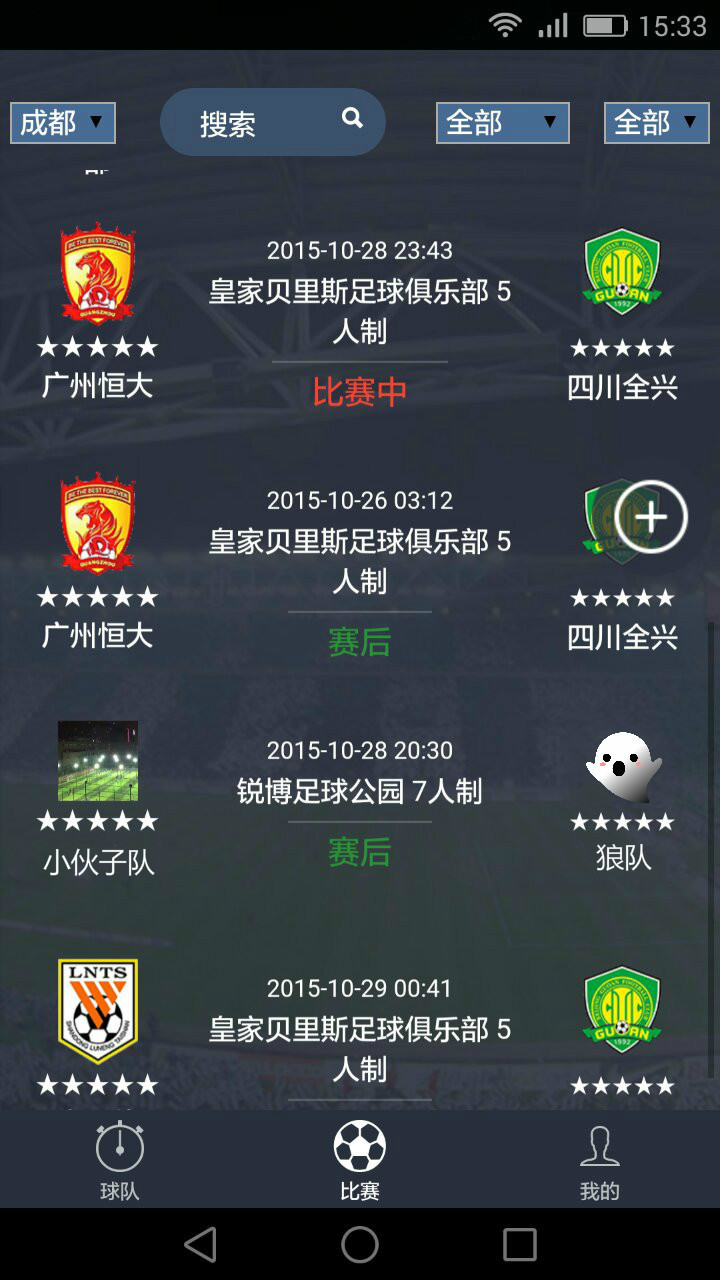Open the 赛后 match from 2015-10-26 03:12
This screenshot has height=1280, width=720.
point(359,570)
